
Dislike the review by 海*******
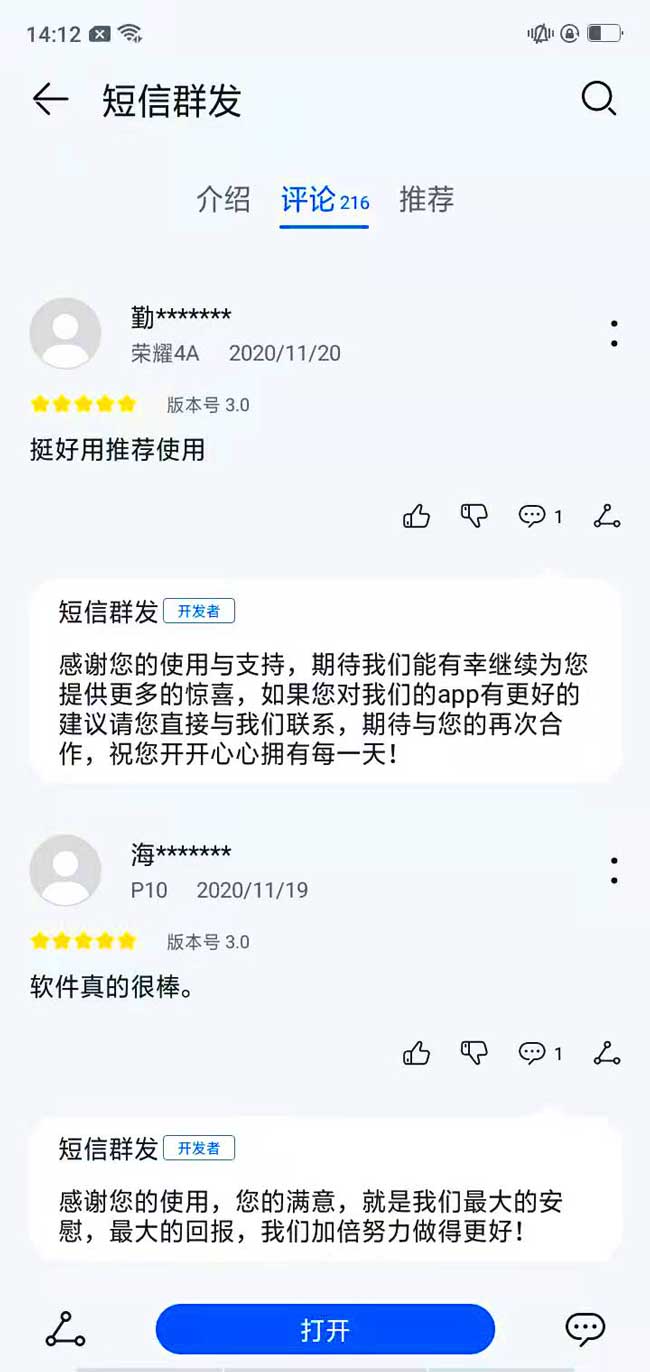click(474, 1053)
